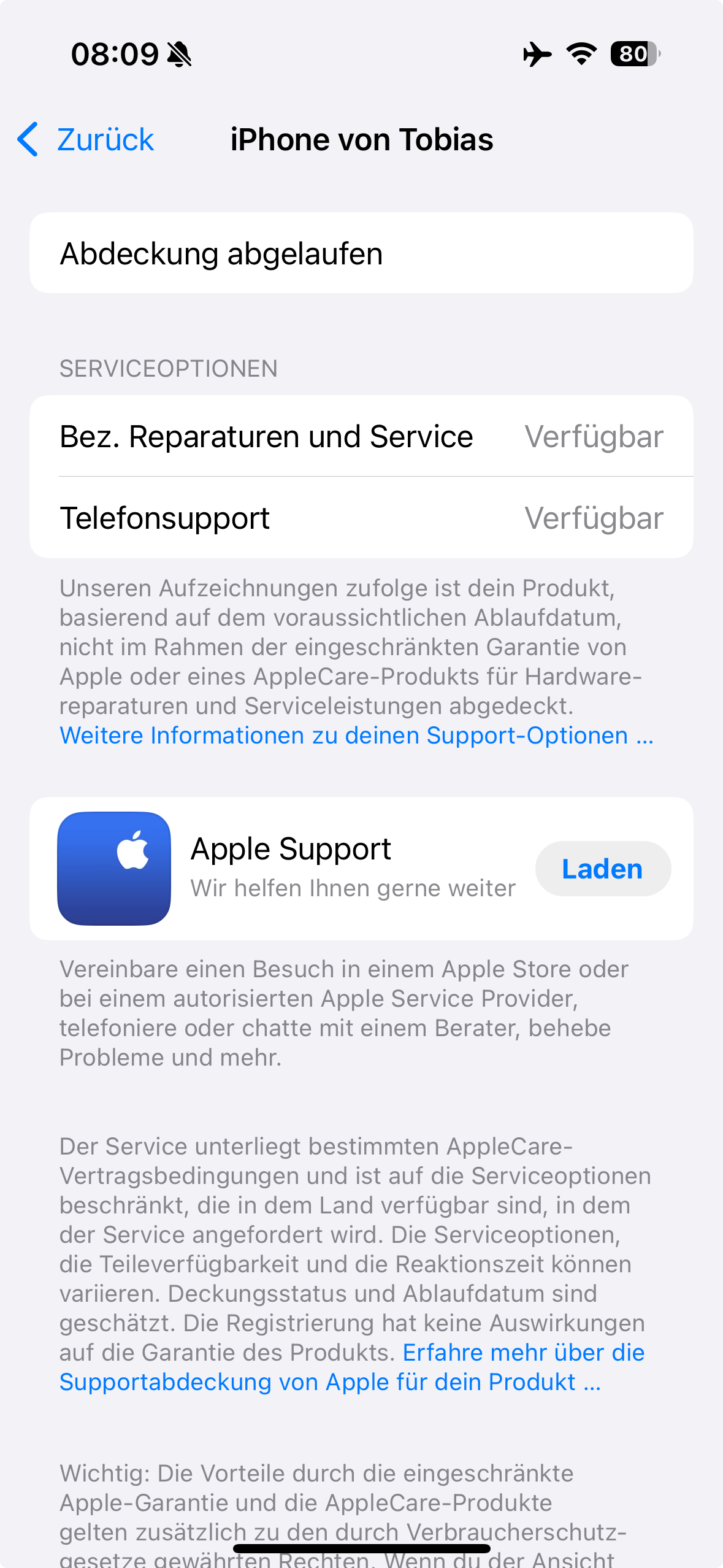Viewport: 723px width, 1568px height.
Task: Open 'Weitere Informationen zu deinen Support-Optionen' link
Action: click(356, 736)
